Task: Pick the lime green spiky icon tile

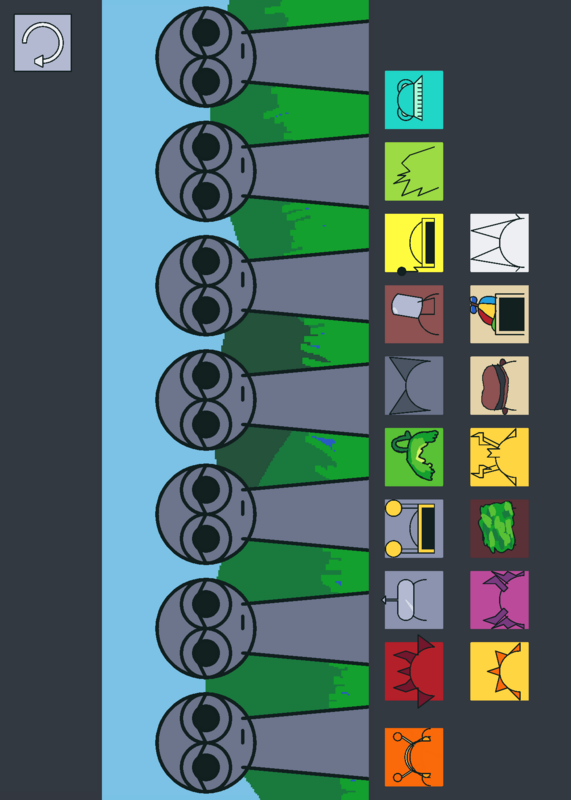Action: [x=414, y=171]
